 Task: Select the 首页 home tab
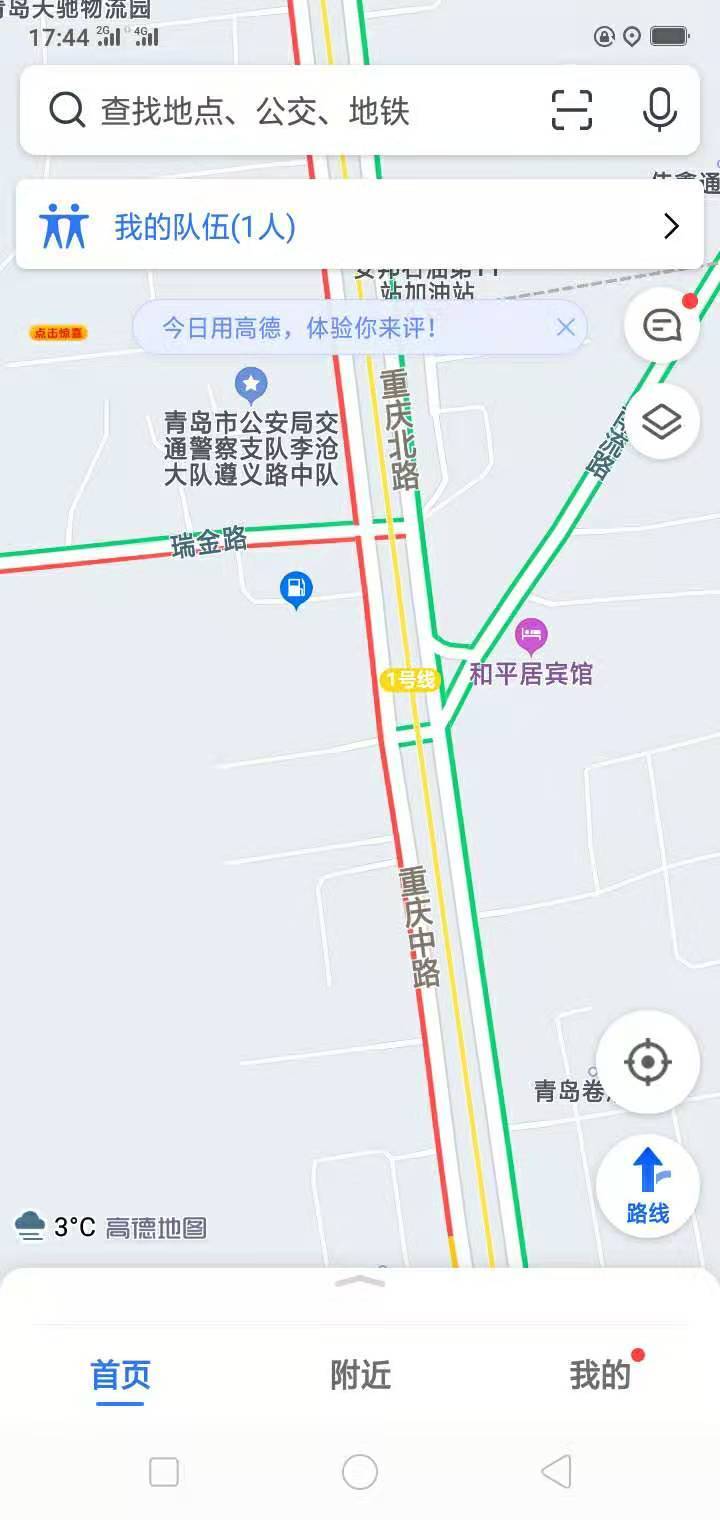pyautogui.click(x=122, y=1377)
